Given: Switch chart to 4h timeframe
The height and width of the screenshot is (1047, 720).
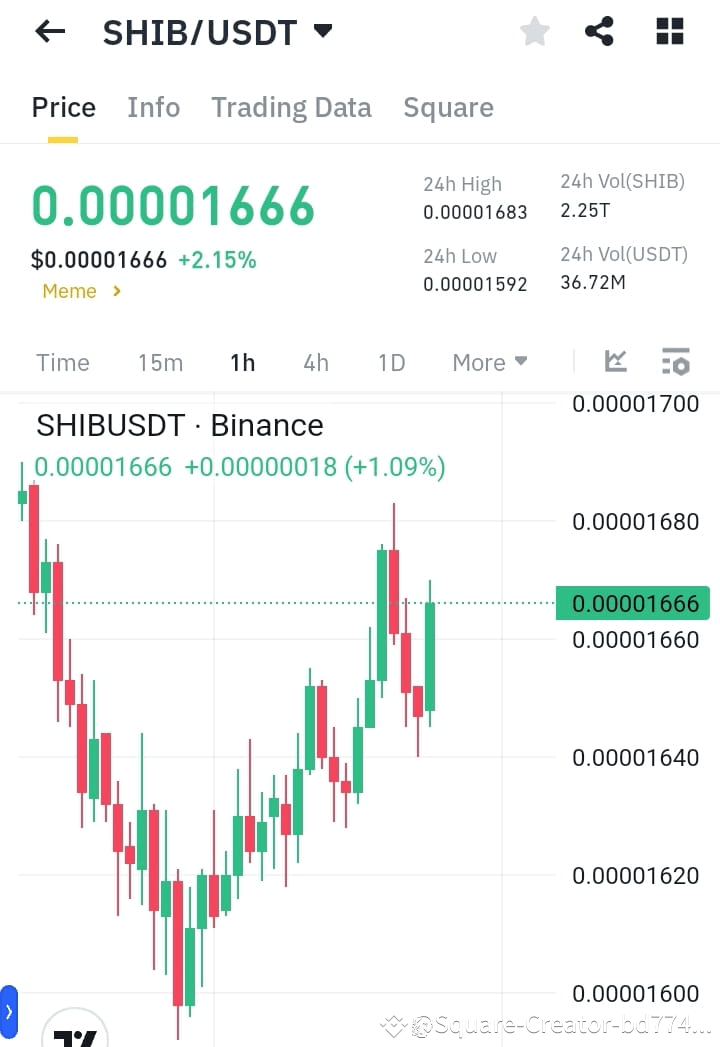Looking at the screenshot, I should coord(316,362).
